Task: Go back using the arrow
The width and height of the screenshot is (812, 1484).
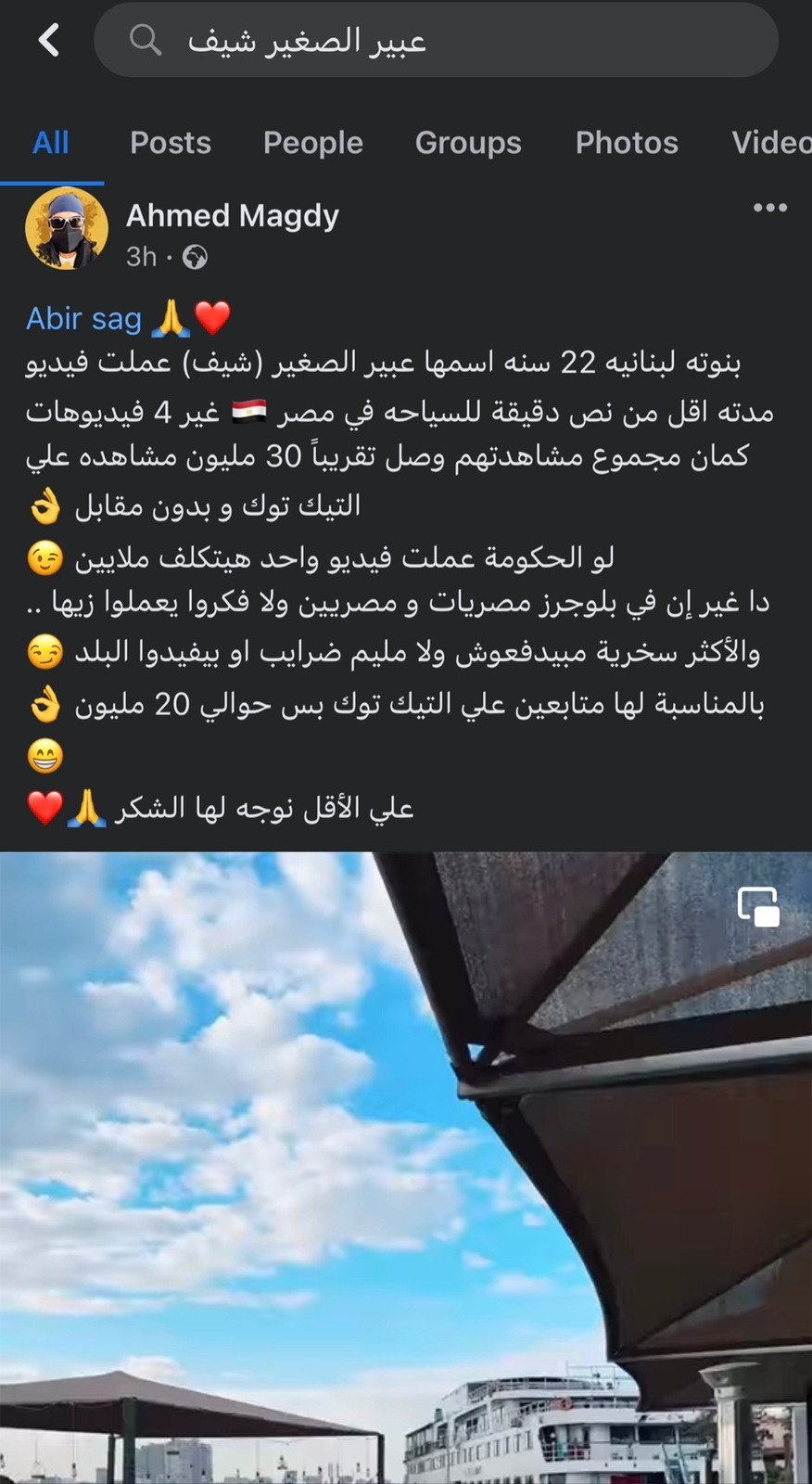Action: click(49, 40)
